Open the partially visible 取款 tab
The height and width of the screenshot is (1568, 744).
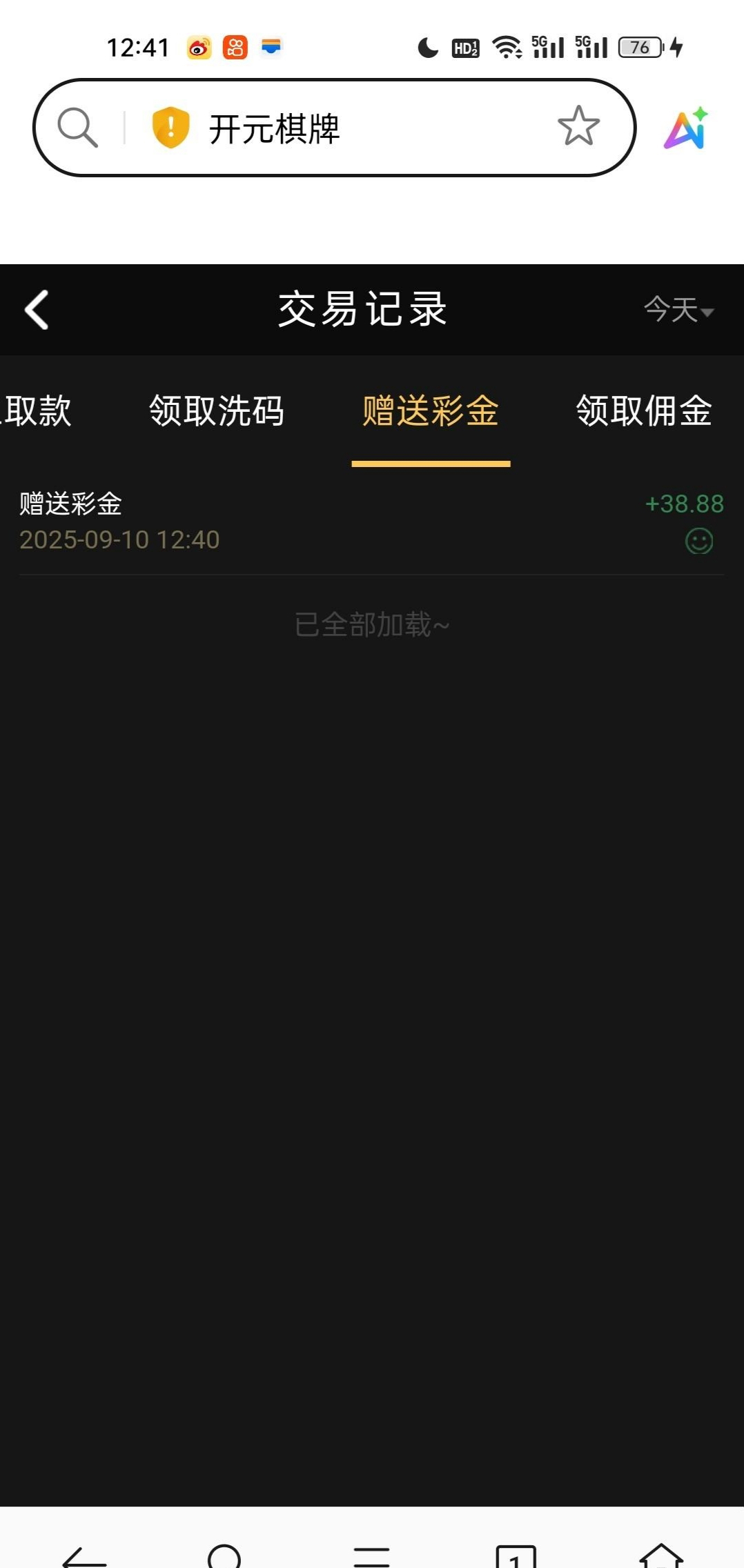click(x=36, y=411)
